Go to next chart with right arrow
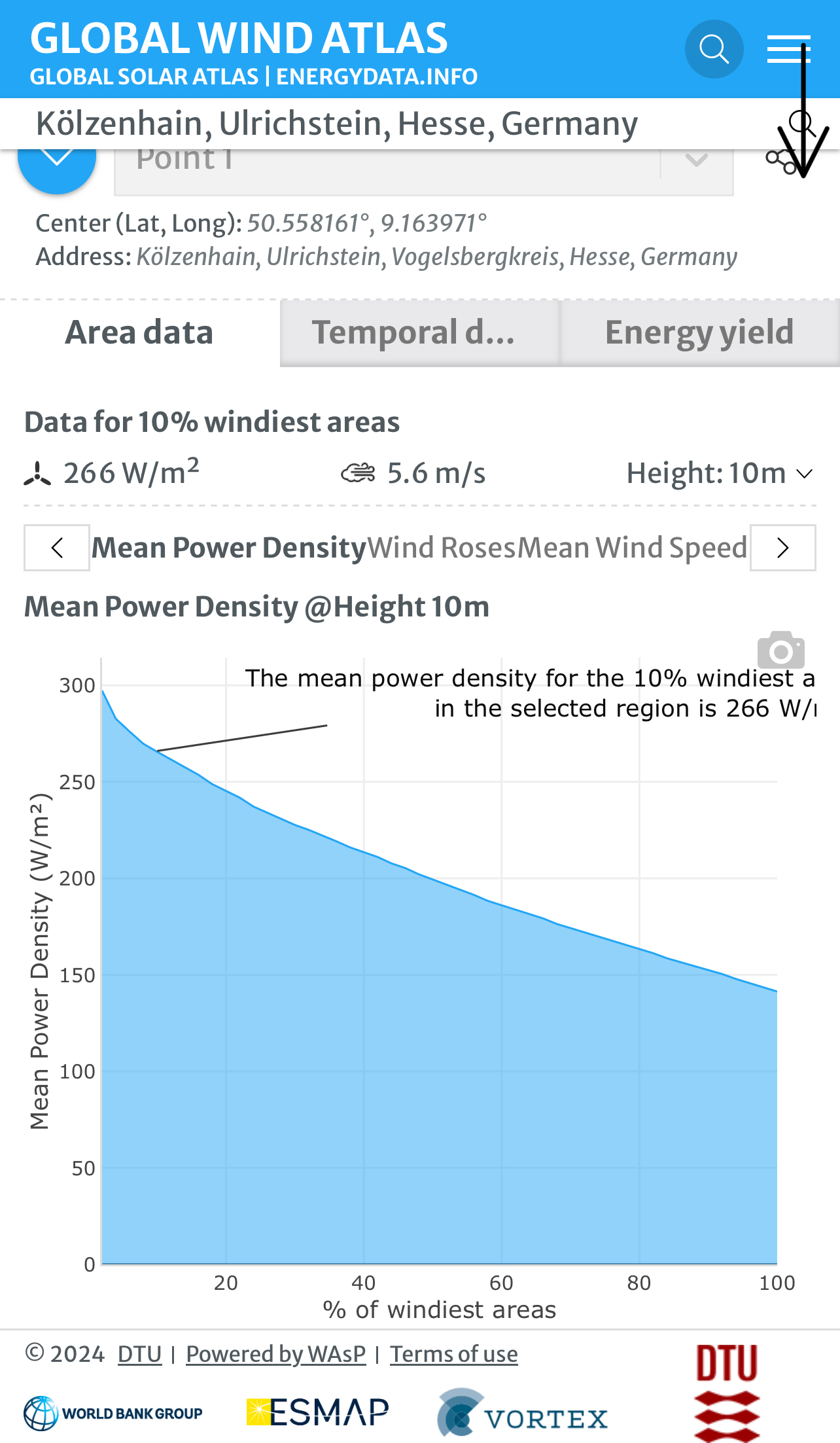840x1443 pixels. click(x=782, y=548)
